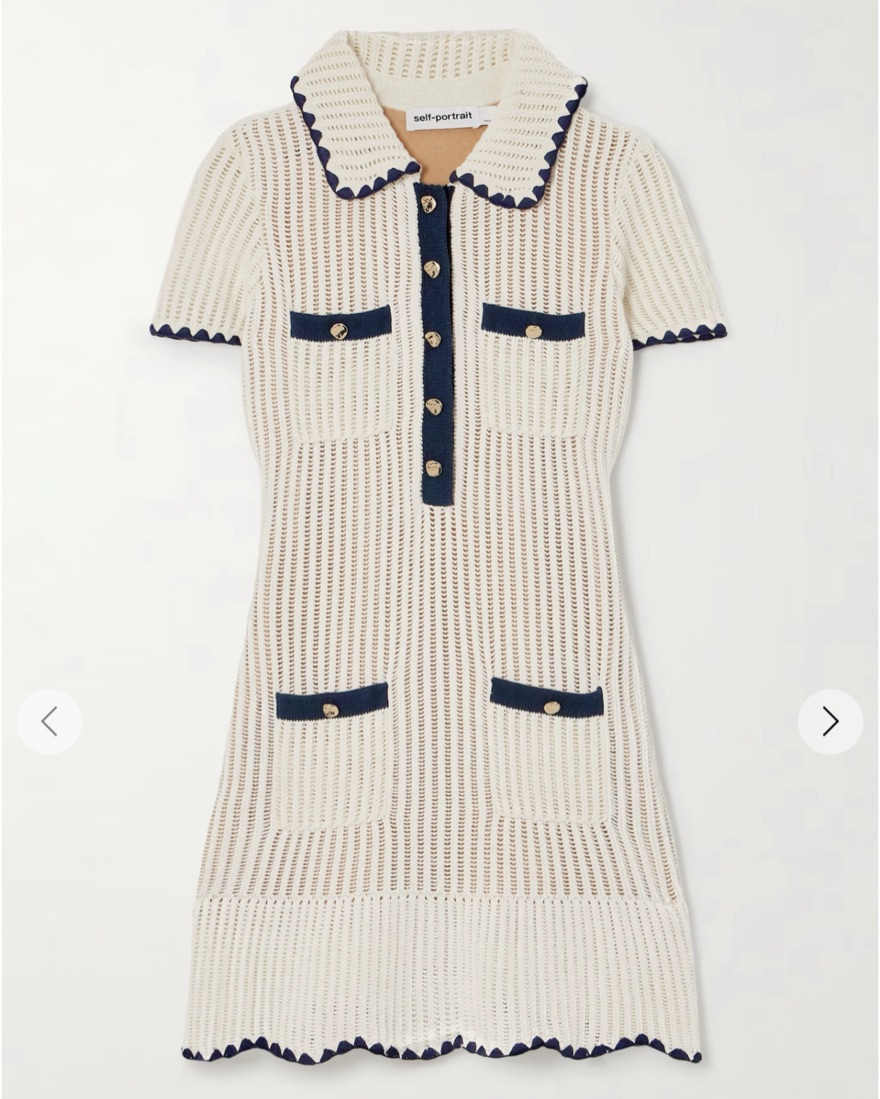Go back to the previous product image
This screenshot has height=1099, width=880.
pos(49,721)
